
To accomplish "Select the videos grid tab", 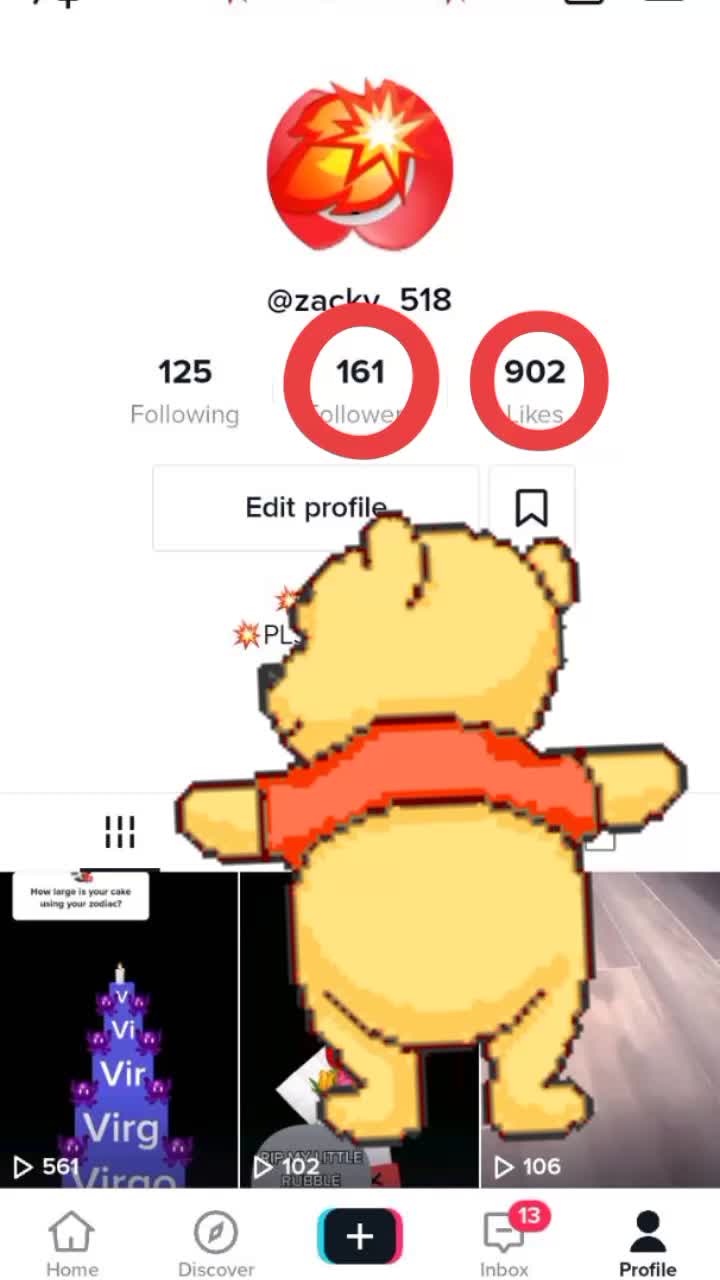I will click(x=120, y=831).
